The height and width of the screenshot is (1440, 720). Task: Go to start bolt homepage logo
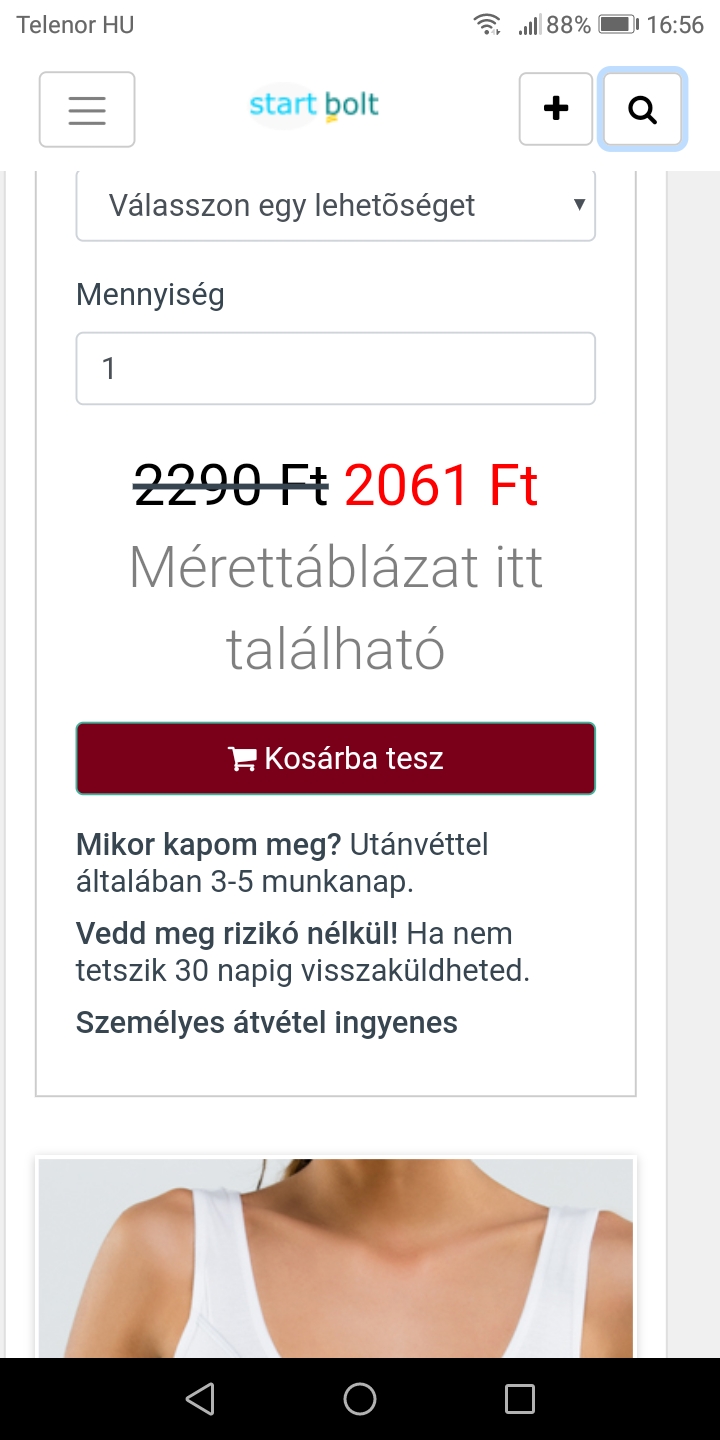tap(314, 105)
